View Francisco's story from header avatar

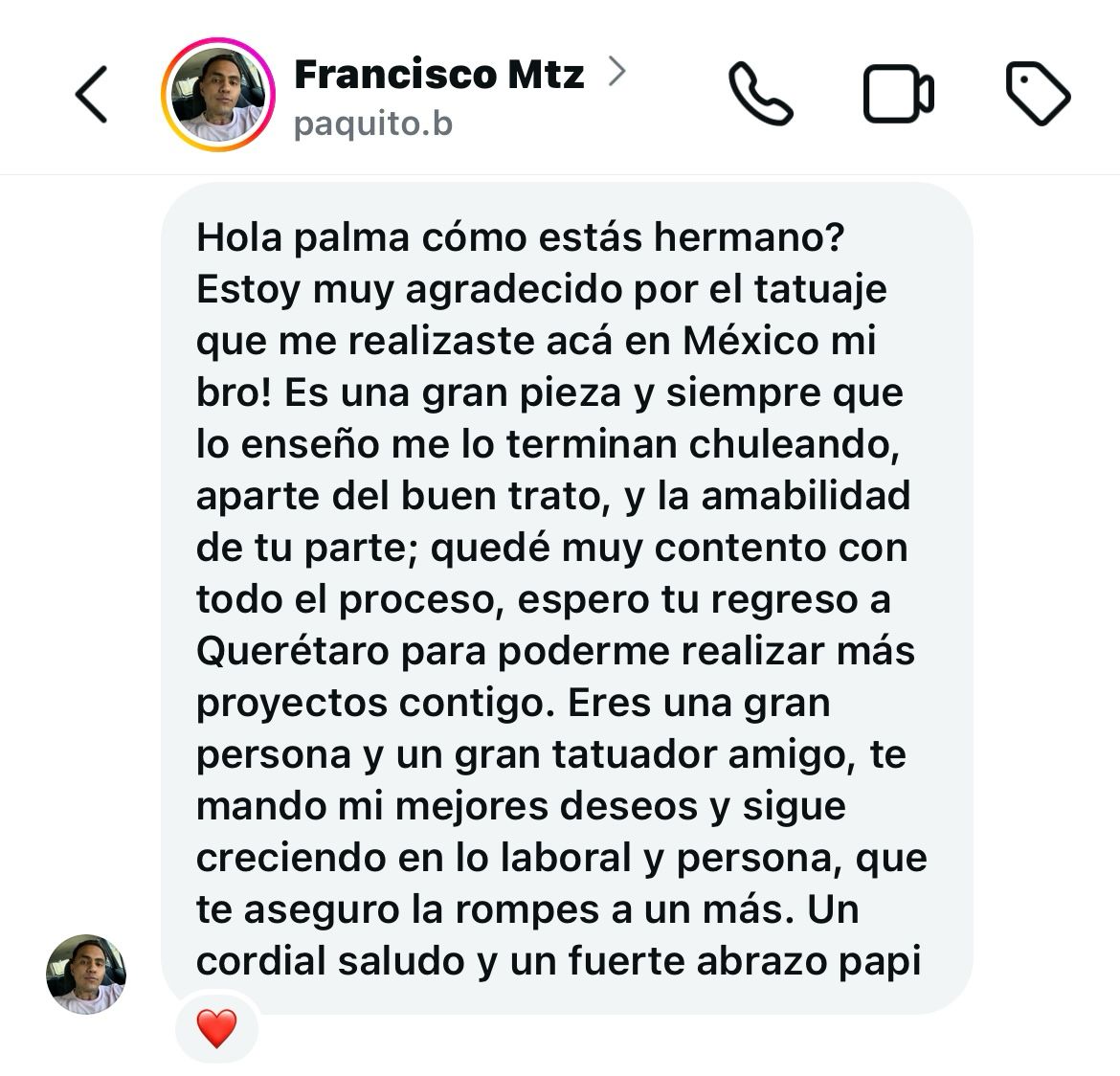(218, 95)
